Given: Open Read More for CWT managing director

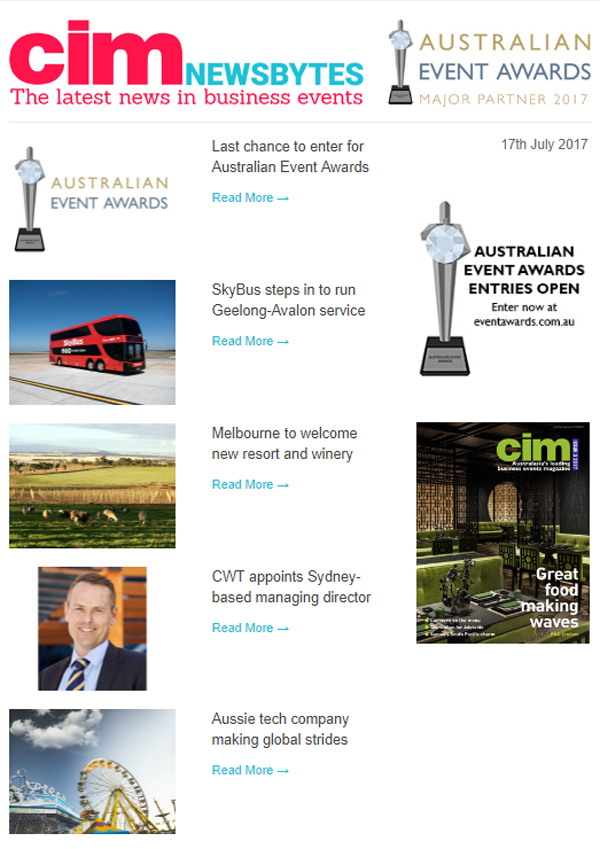Looking at the screenshot, I should [x=250, y=628].
